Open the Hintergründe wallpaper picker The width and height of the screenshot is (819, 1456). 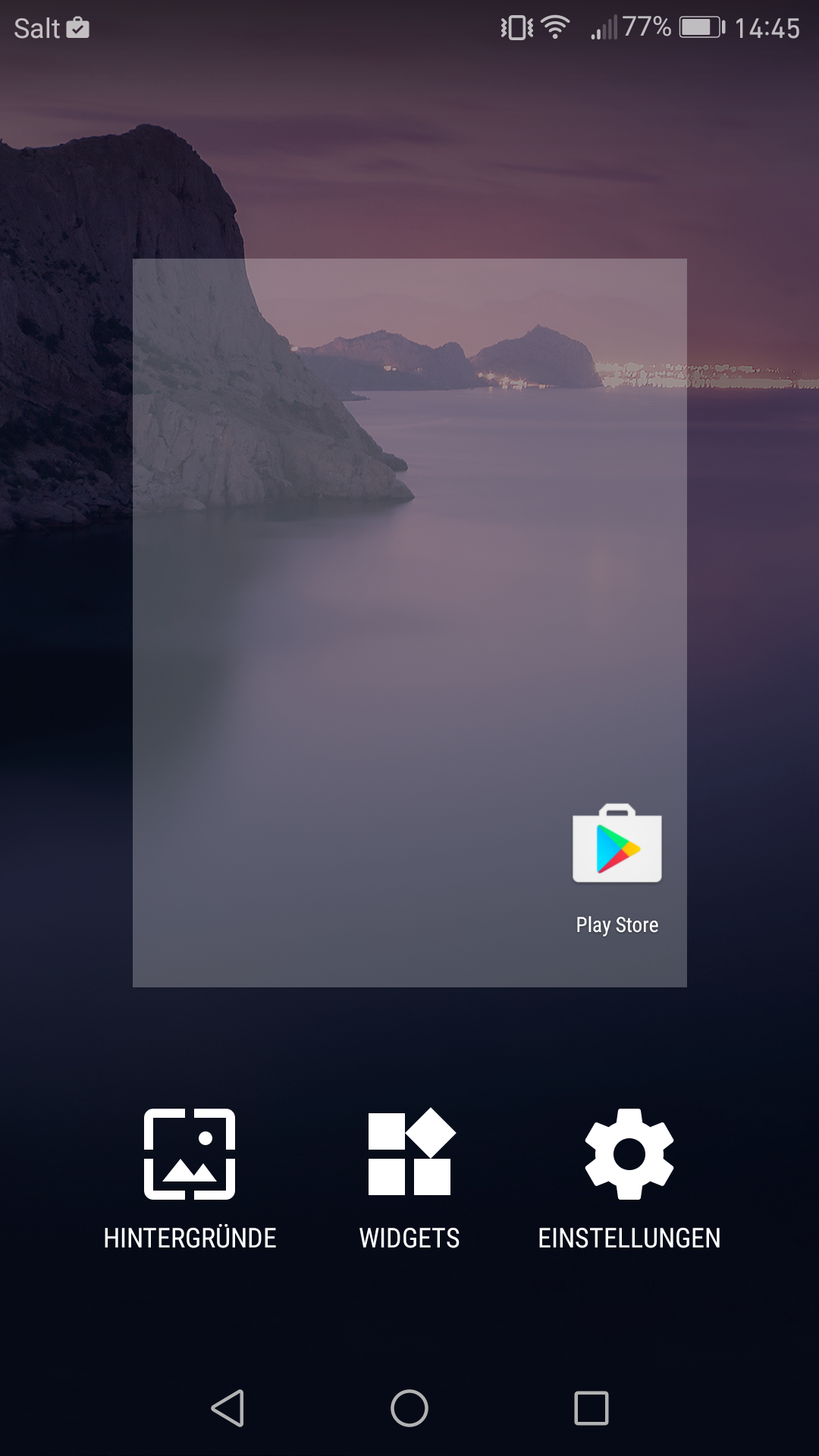pos(190,1179)
